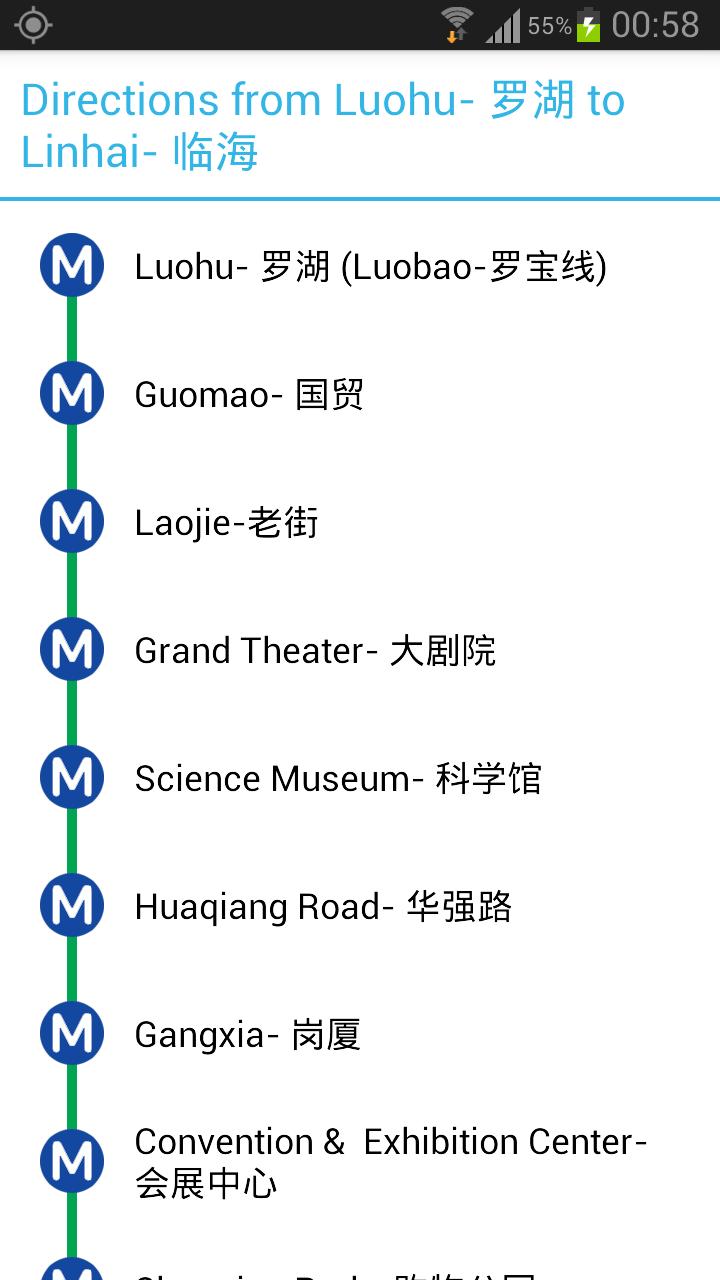Screen dimensions: 720x1280
Task: Tap the M icon next to Guomao-国贸
Action: click(x=71, y=393)
